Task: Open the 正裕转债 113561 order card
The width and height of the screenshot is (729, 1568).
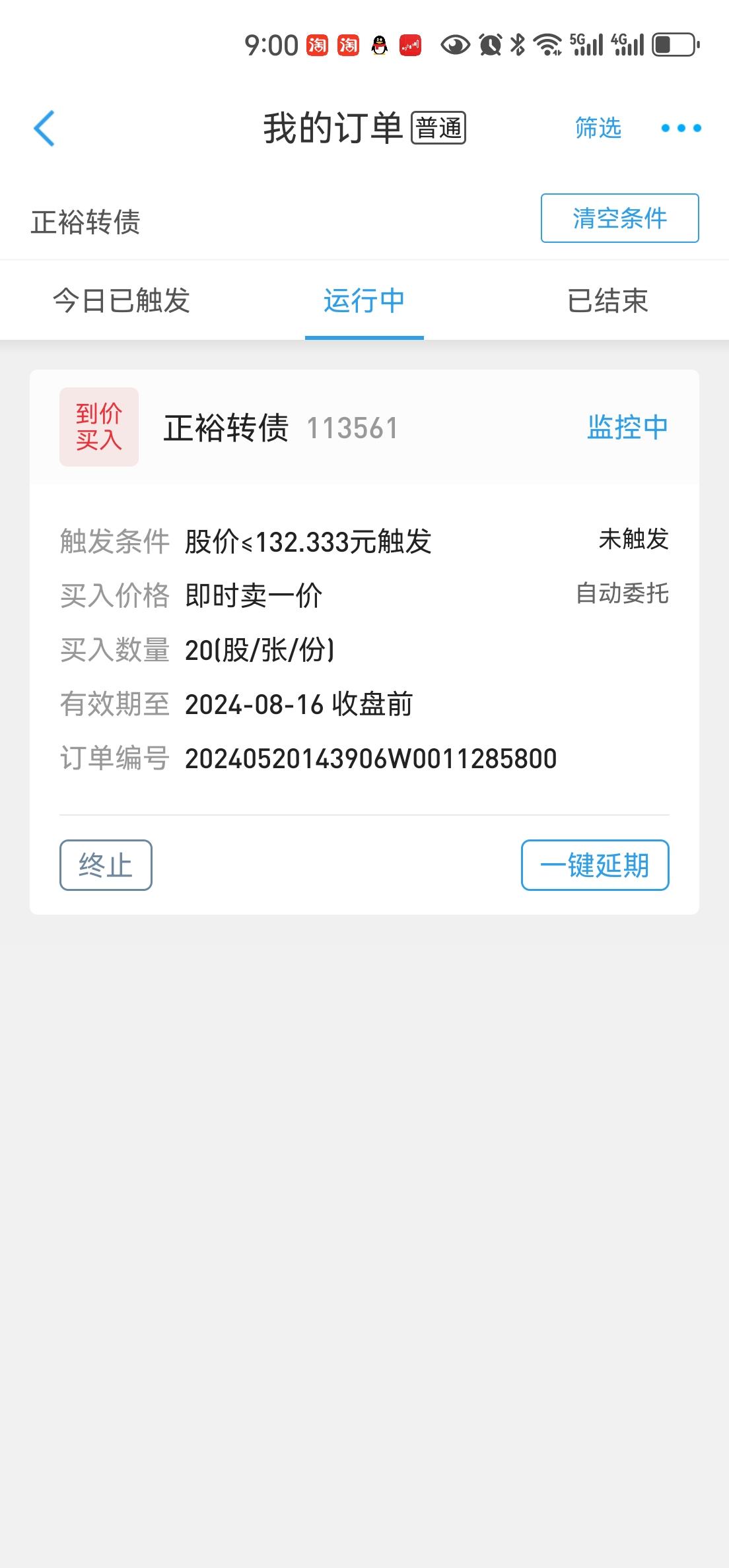Action: pyautogui.click(x=281, y=428)
